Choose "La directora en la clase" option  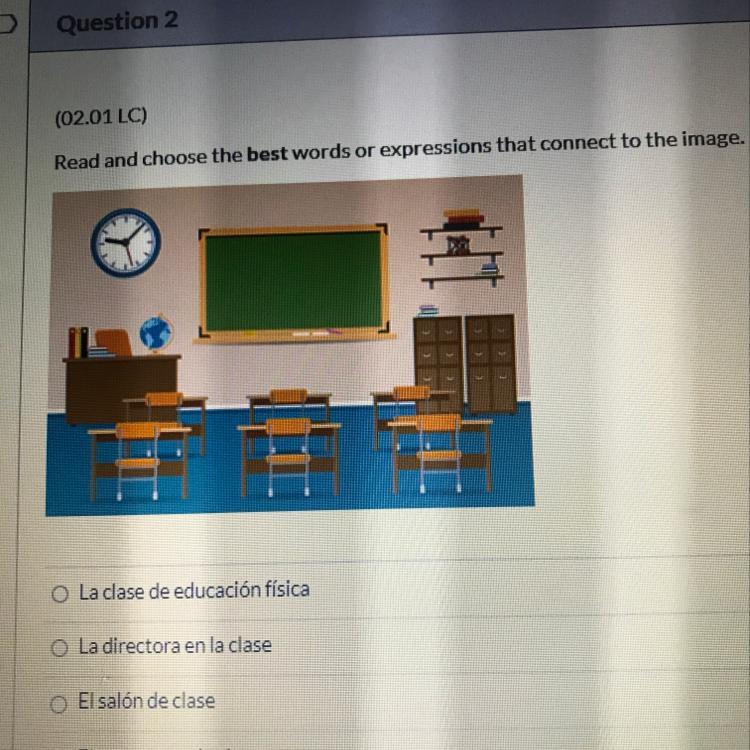(62, 649)
